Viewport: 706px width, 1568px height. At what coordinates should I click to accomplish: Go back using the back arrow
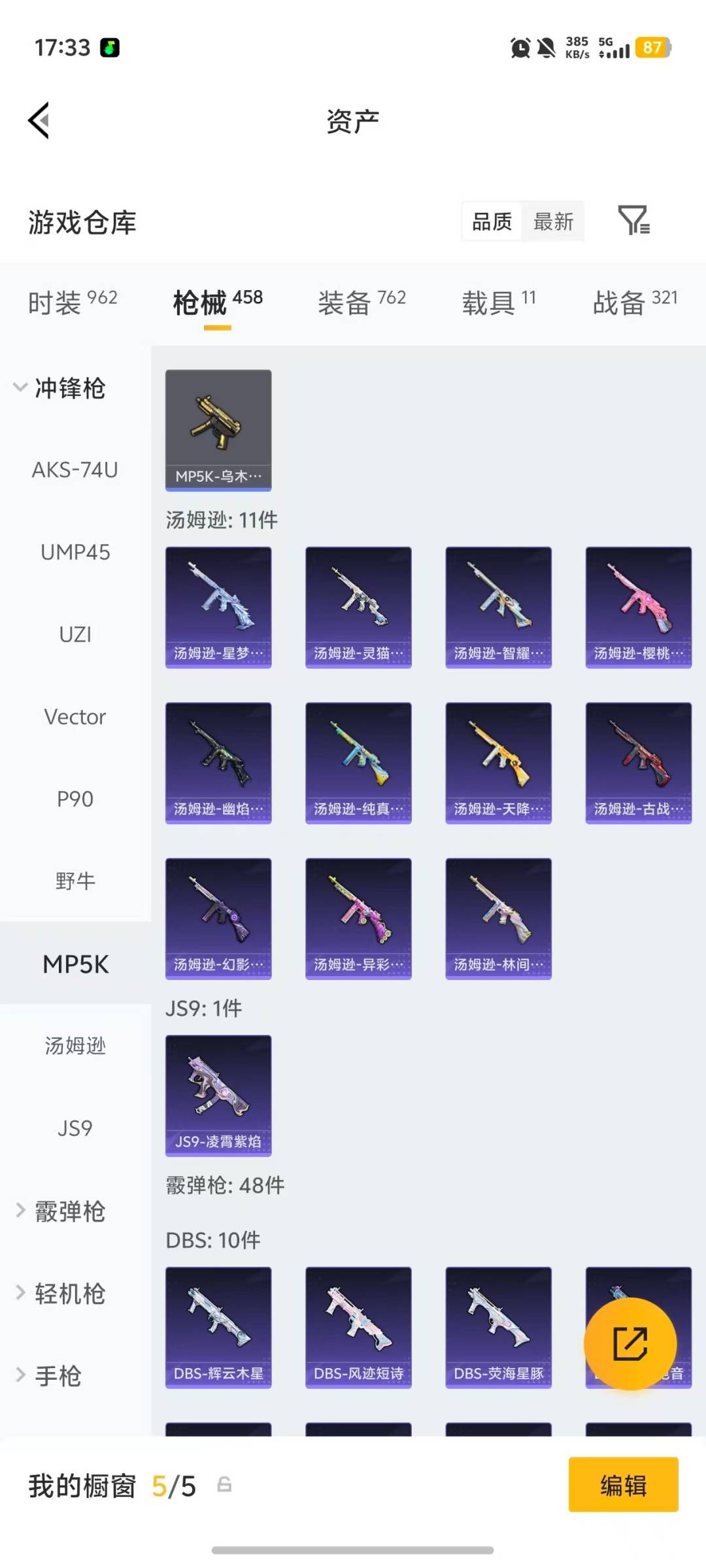coord(39,121)
